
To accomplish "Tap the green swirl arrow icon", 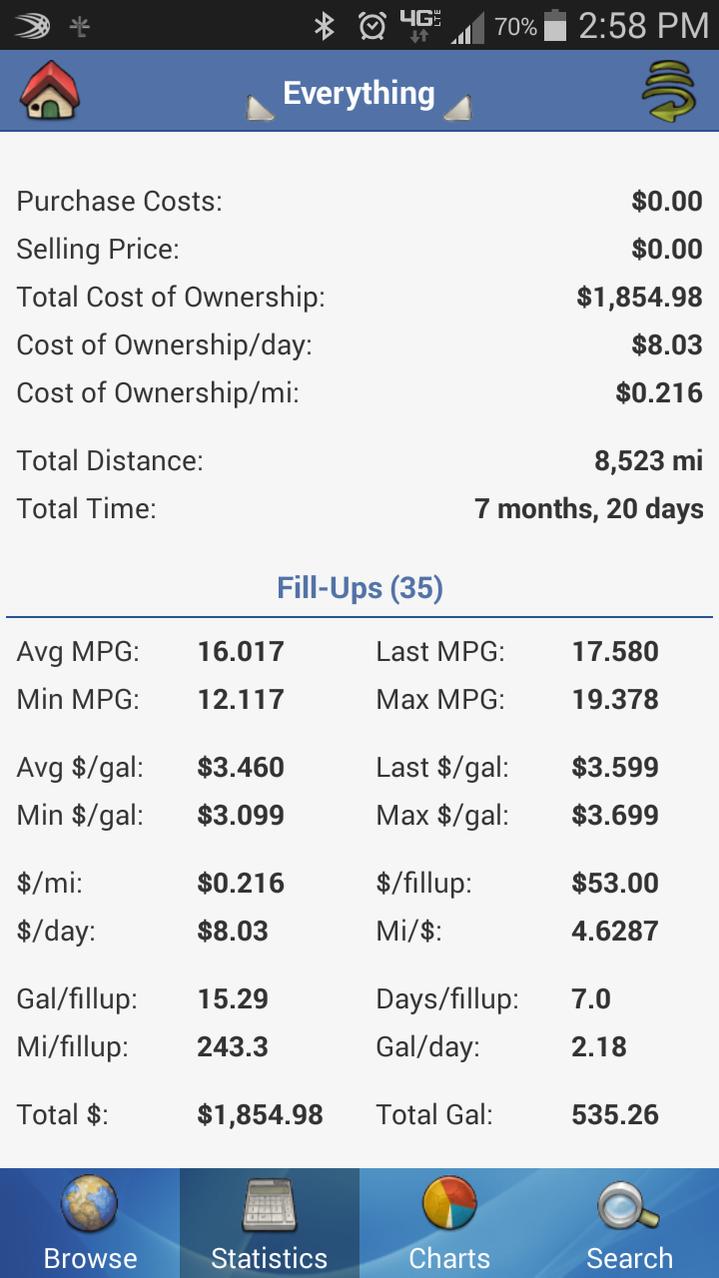I will [668, 92].
